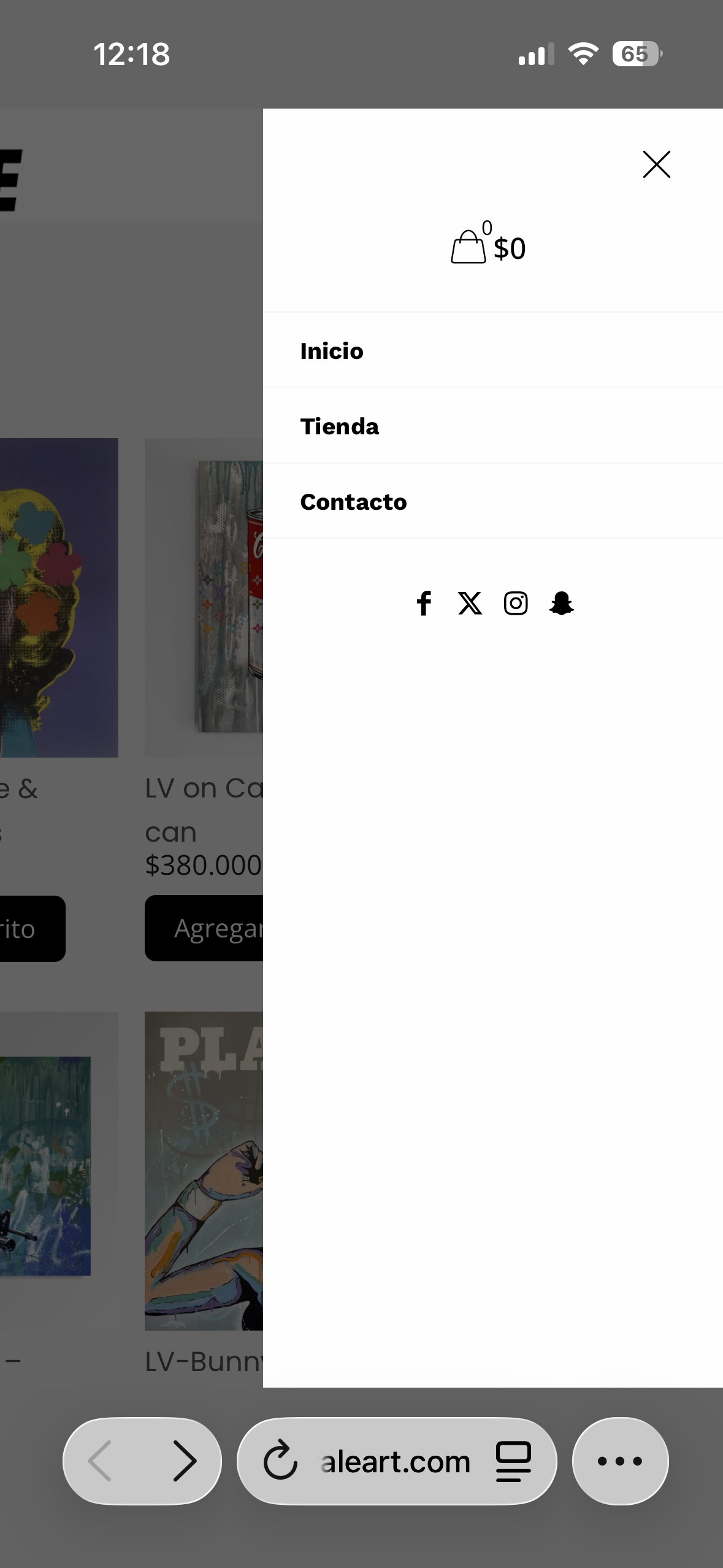Open the X (Twitter) profile

pyautogui.click(x=470, y=604)
